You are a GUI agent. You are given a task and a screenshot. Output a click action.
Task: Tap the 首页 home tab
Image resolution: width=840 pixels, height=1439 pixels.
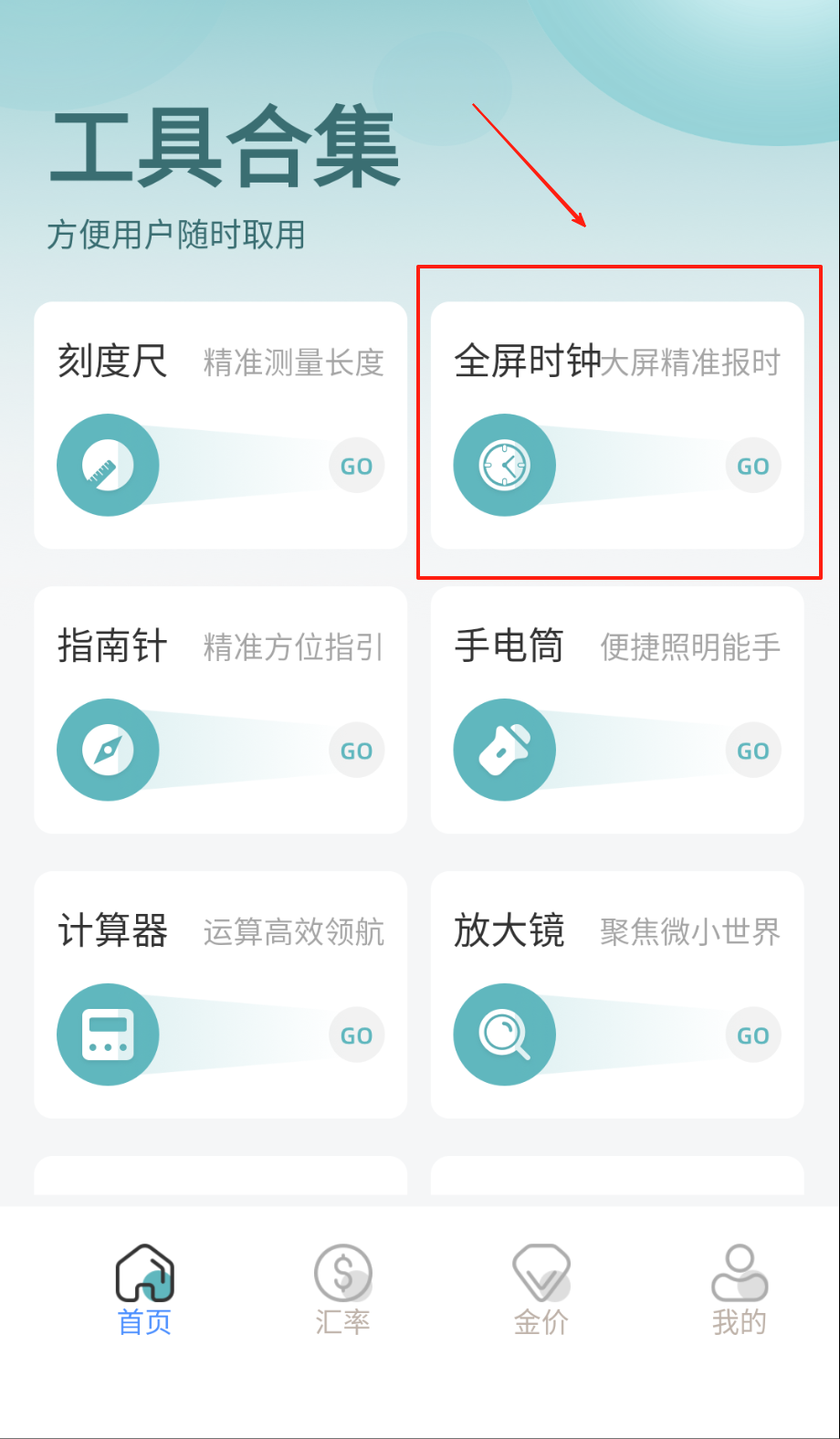click(x=144, y=1289)
